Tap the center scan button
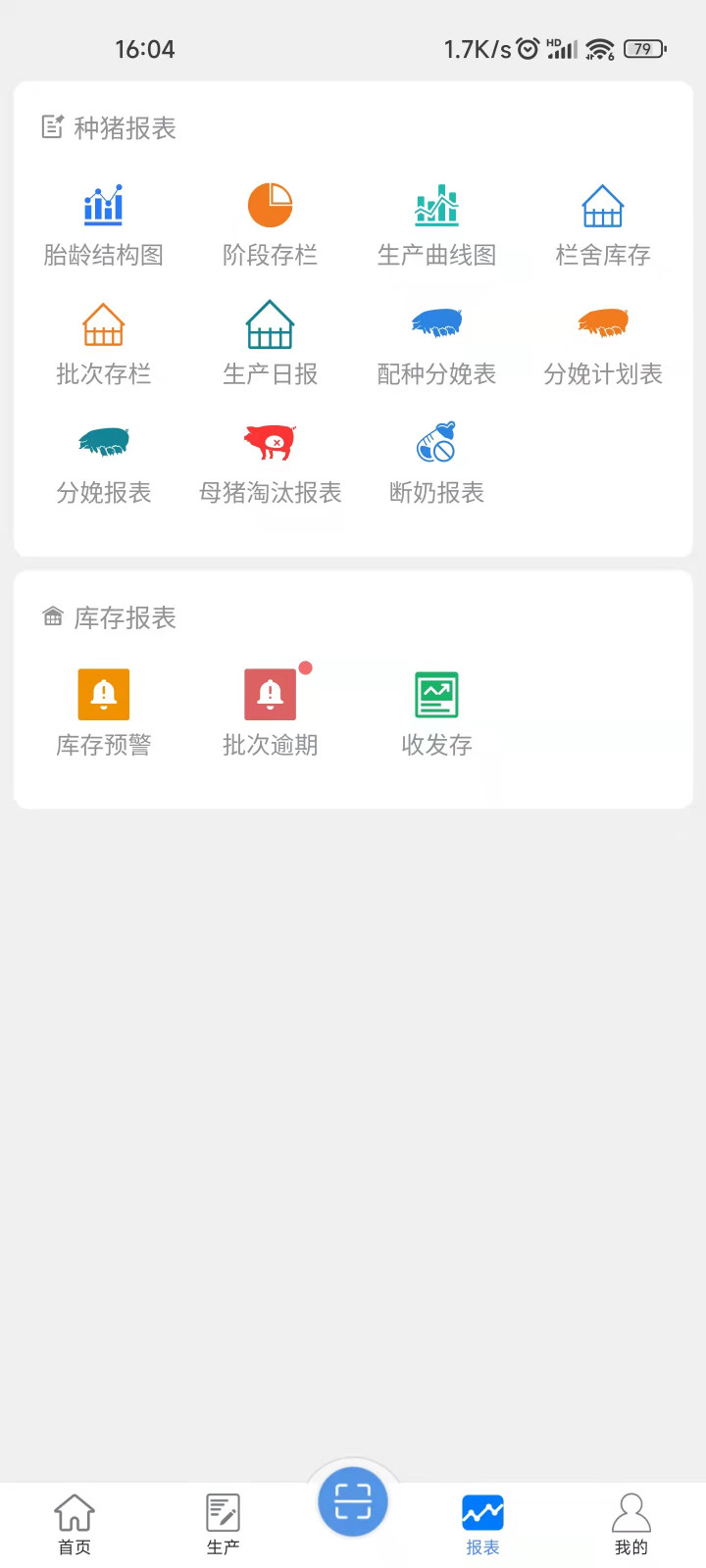The image size is (706, 1568). 353,1501
